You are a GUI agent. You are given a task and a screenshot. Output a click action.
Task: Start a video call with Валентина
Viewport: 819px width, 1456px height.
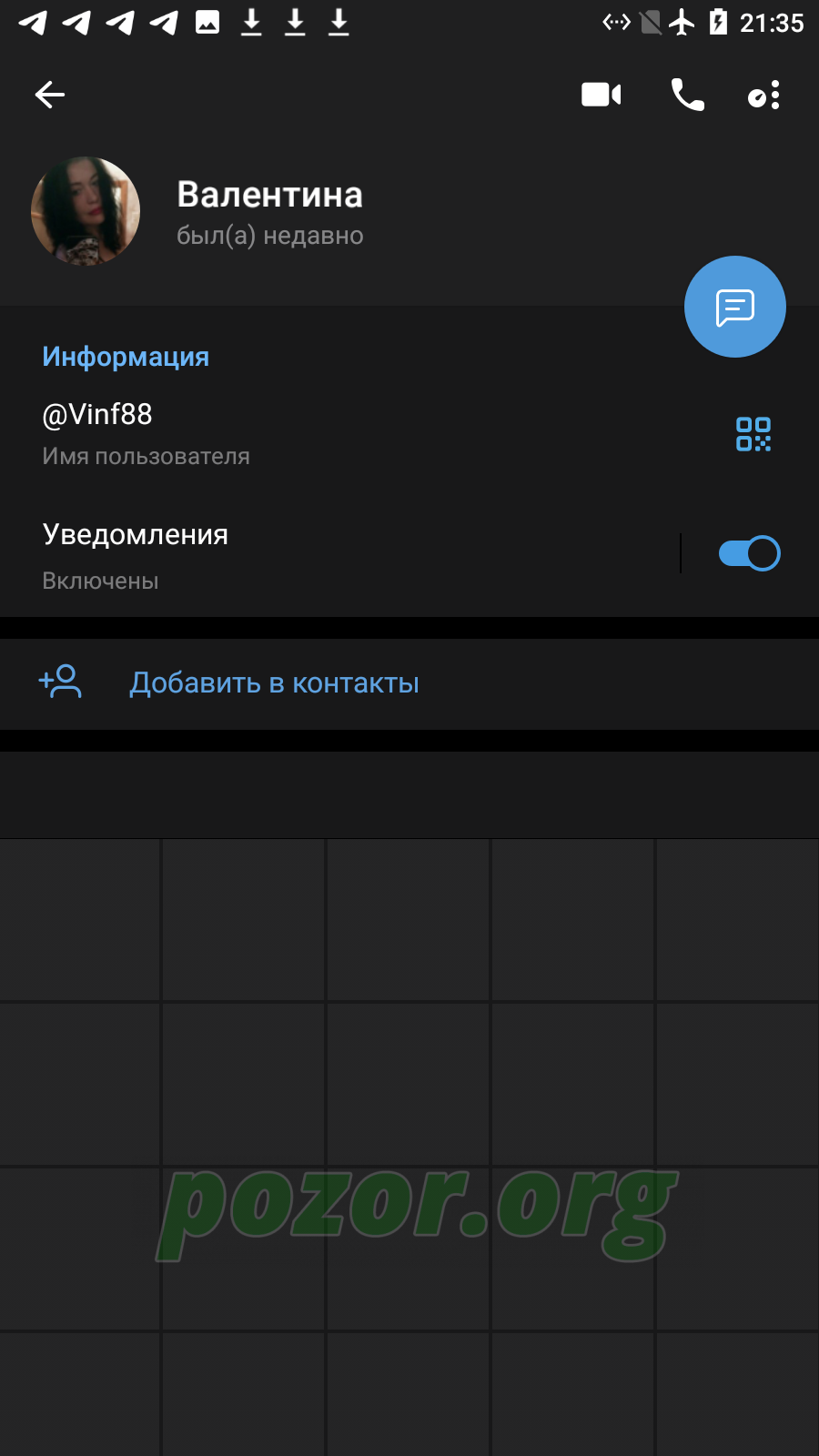coord(602,95)
